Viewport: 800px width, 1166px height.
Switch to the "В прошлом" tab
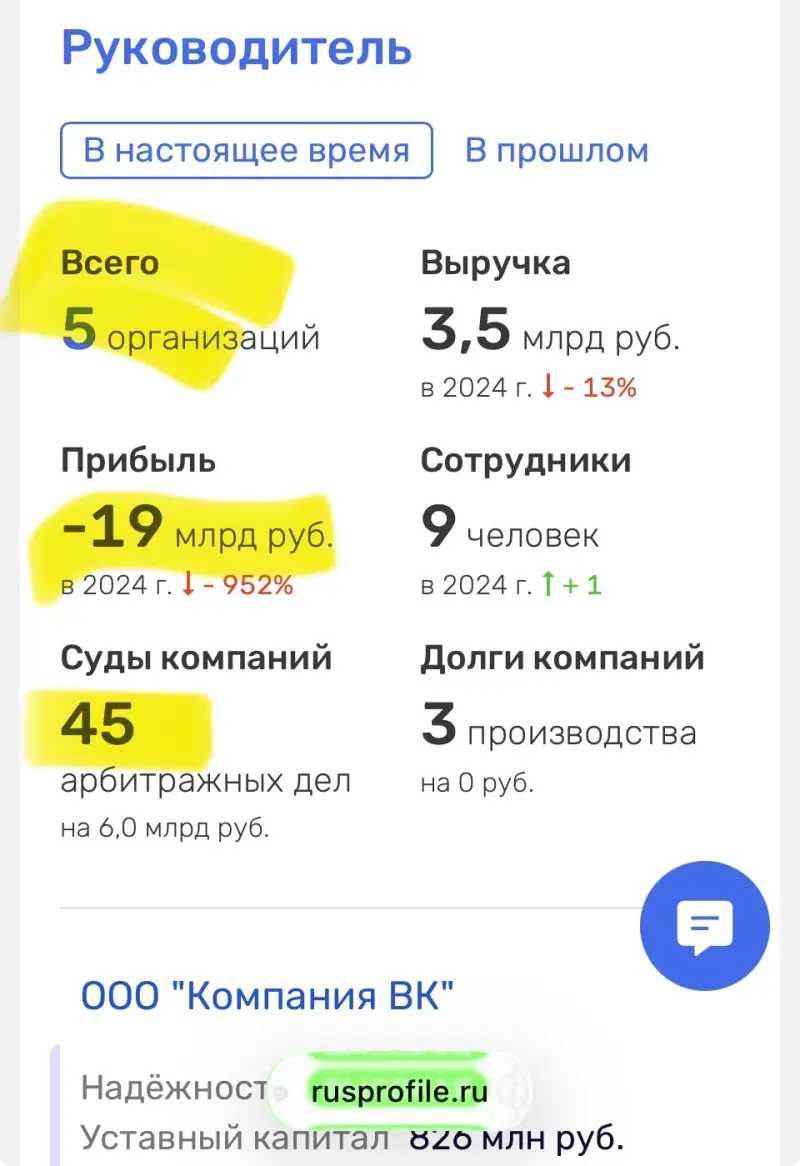556,151
